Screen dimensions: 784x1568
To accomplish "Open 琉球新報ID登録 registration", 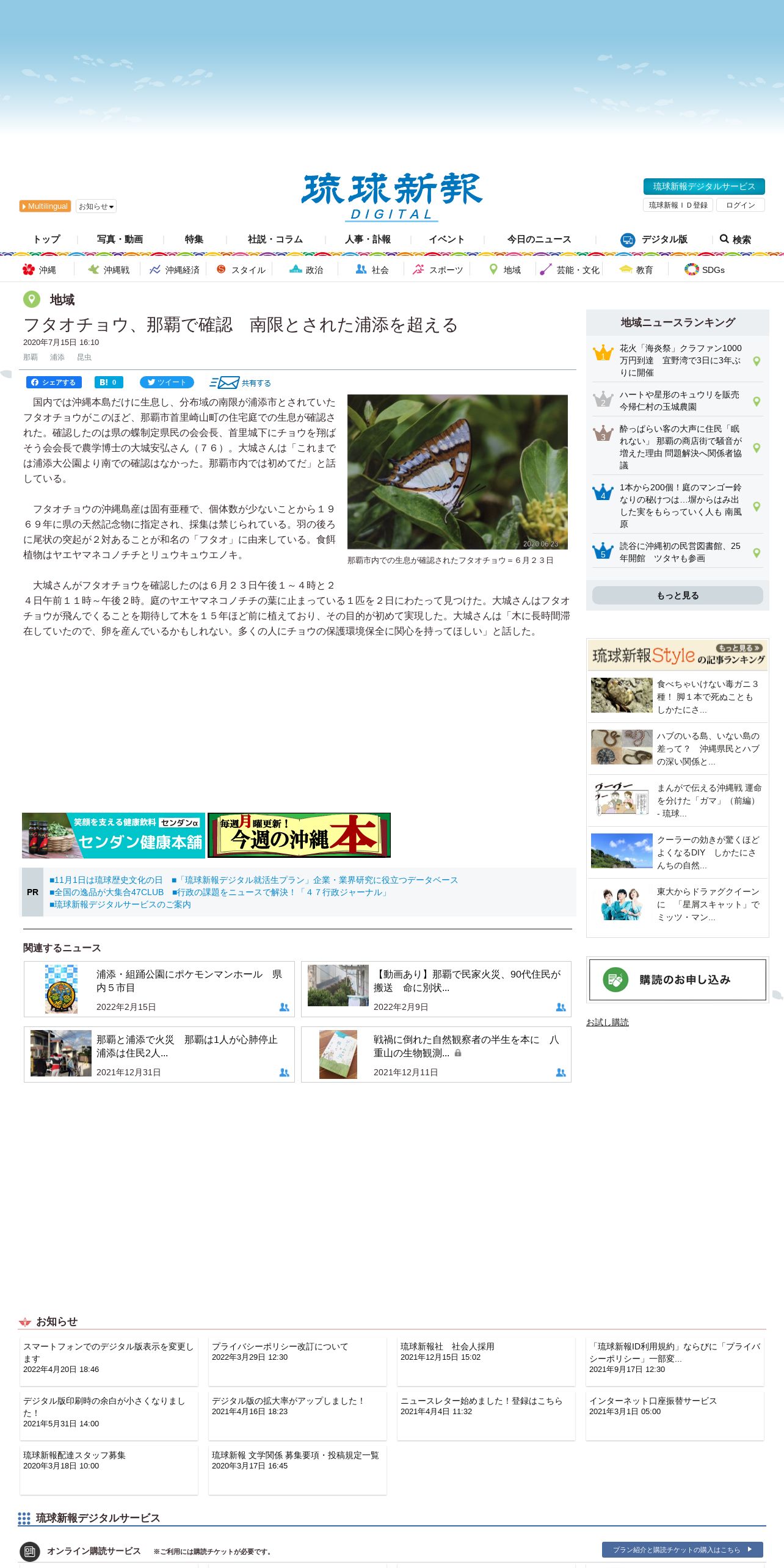I will point(678,205).
